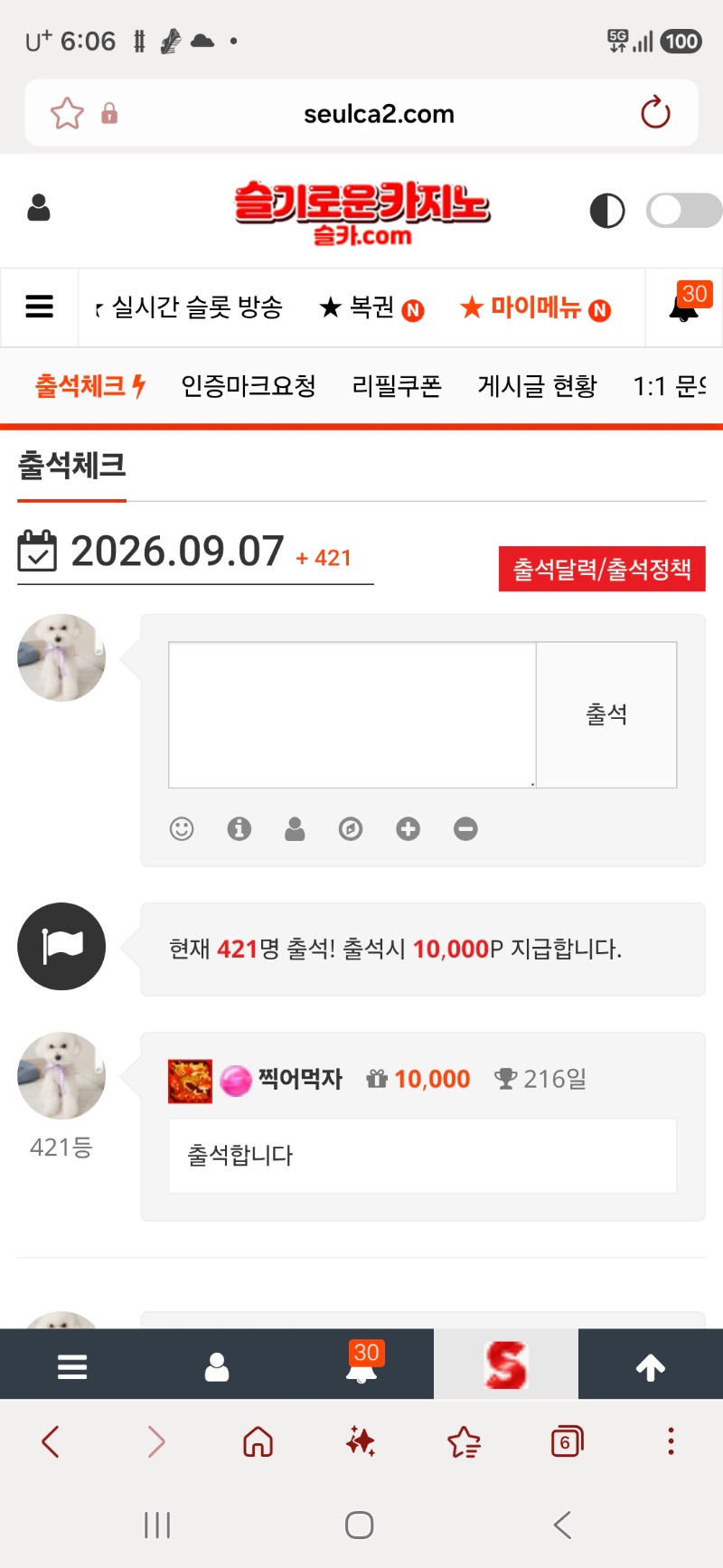Submit attendance with the 출석 button
Screen dimensions: 723x1568
pos(606,715)
